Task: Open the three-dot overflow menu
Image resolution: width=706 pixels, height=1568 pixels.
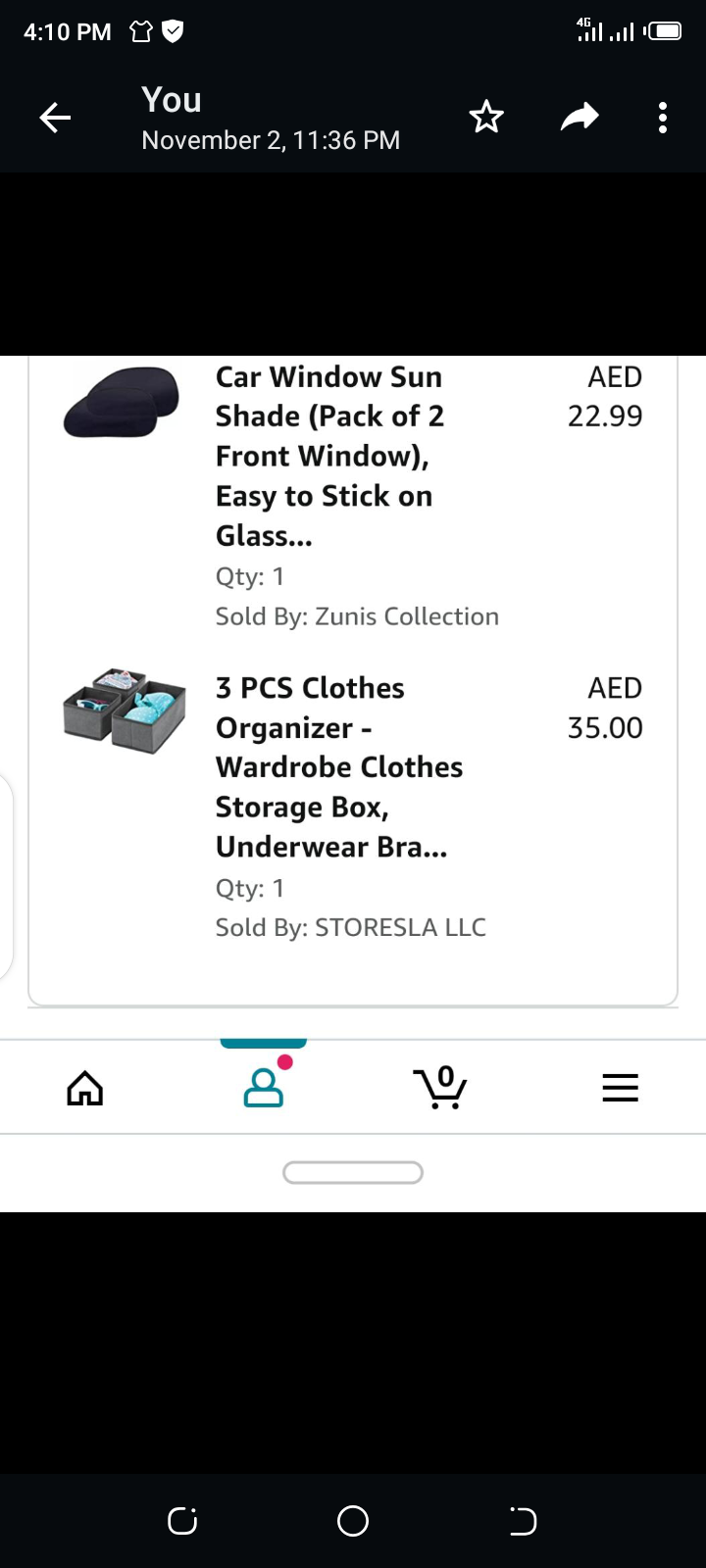Action: pos(663,118)
